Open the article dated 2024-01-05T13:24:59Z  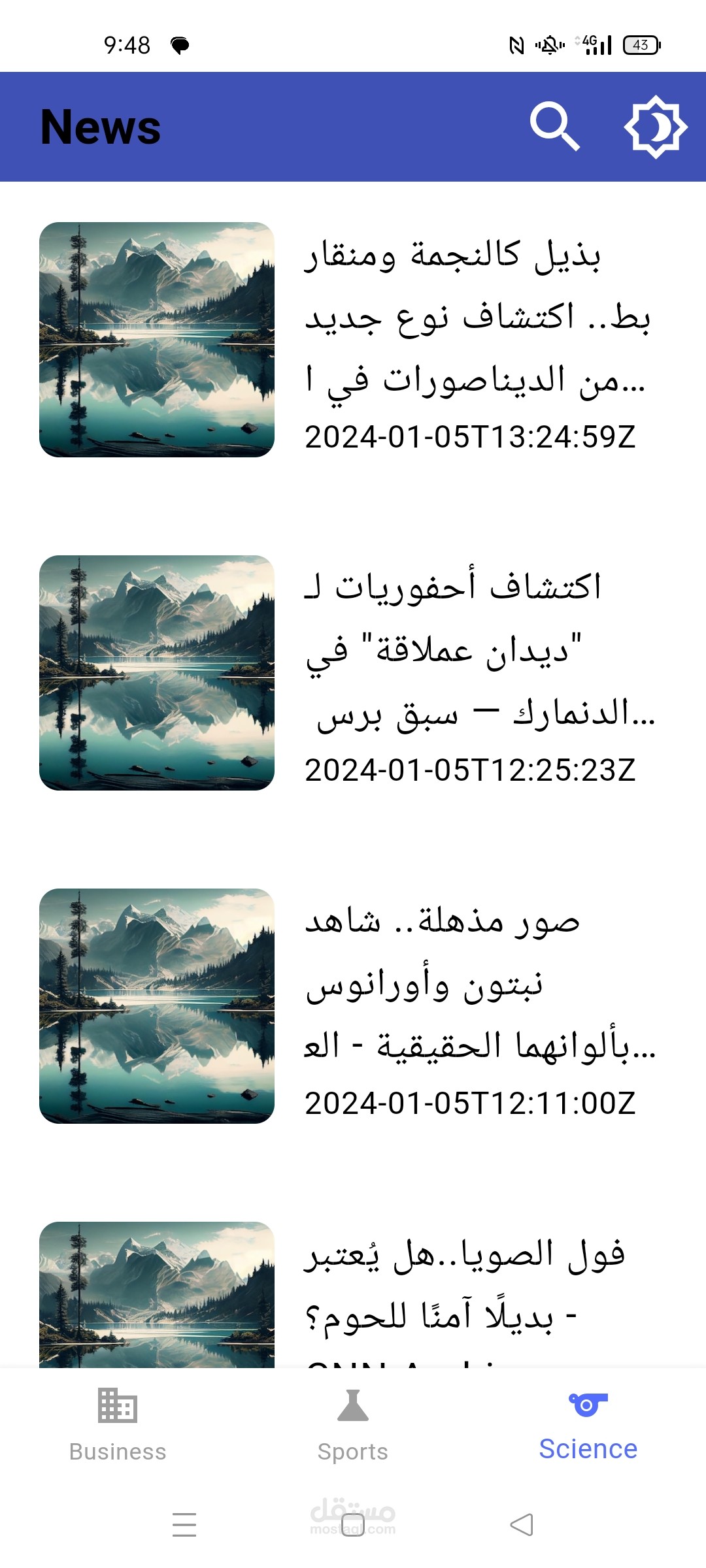coord(353,340)
